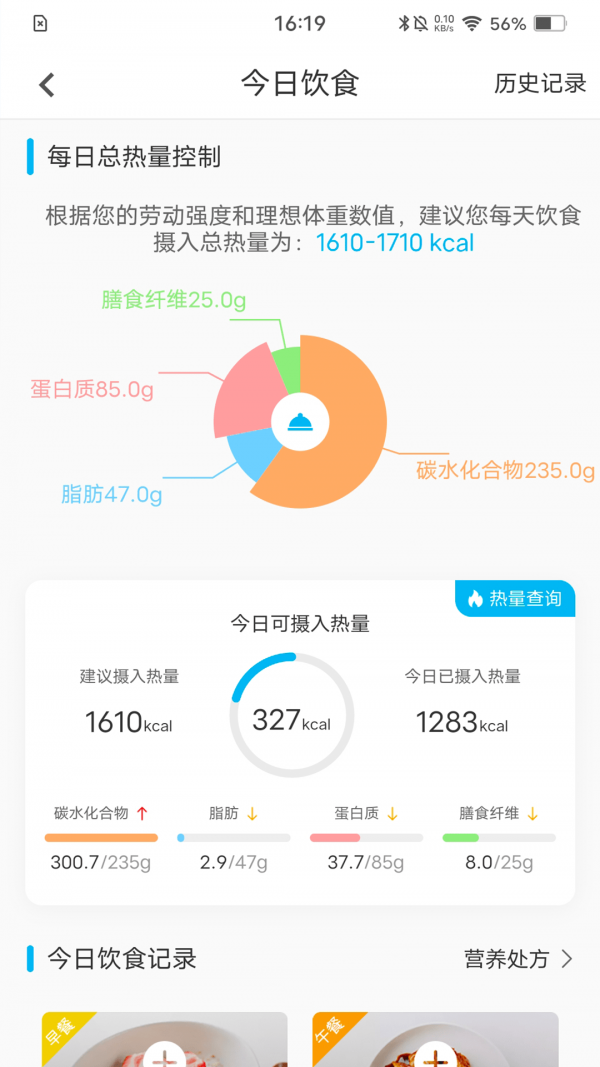Viewport: 600px width, 1067px height.
Task: Go back using the arrow icon
Action: tap(46, 85)
